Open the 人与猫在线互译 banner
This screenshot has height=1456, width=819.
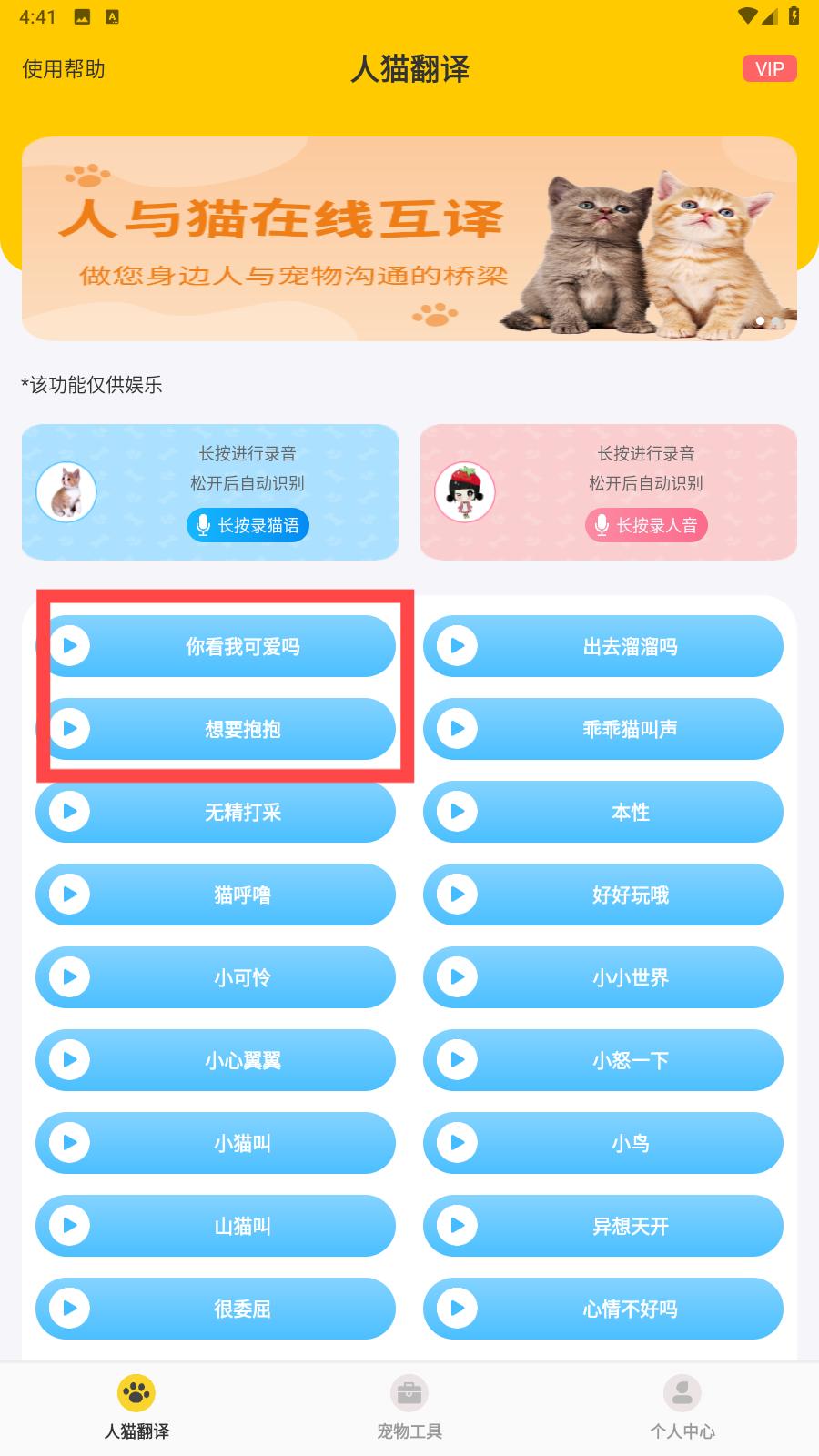[x=409, y=239]
